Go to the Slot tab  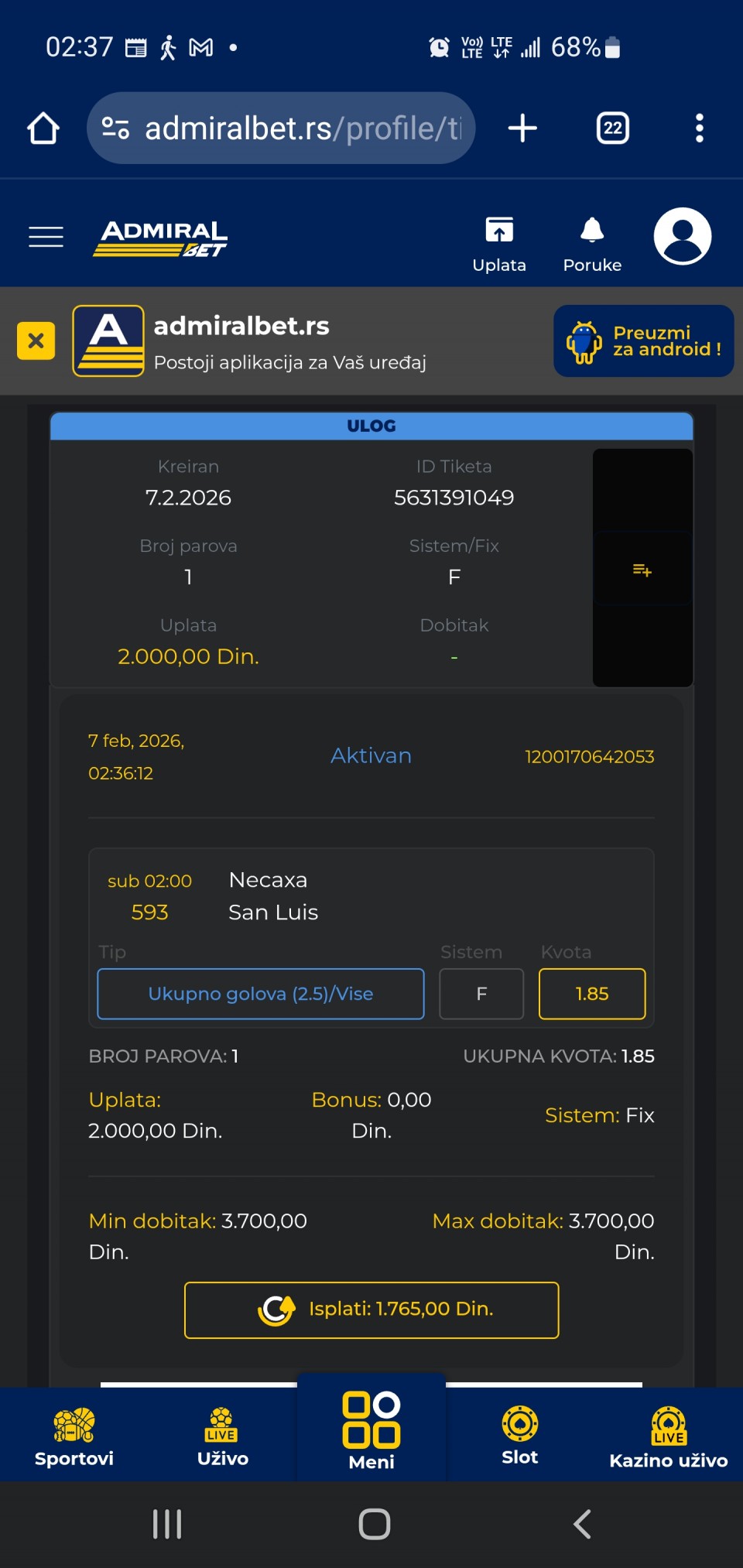(519, 1436)
